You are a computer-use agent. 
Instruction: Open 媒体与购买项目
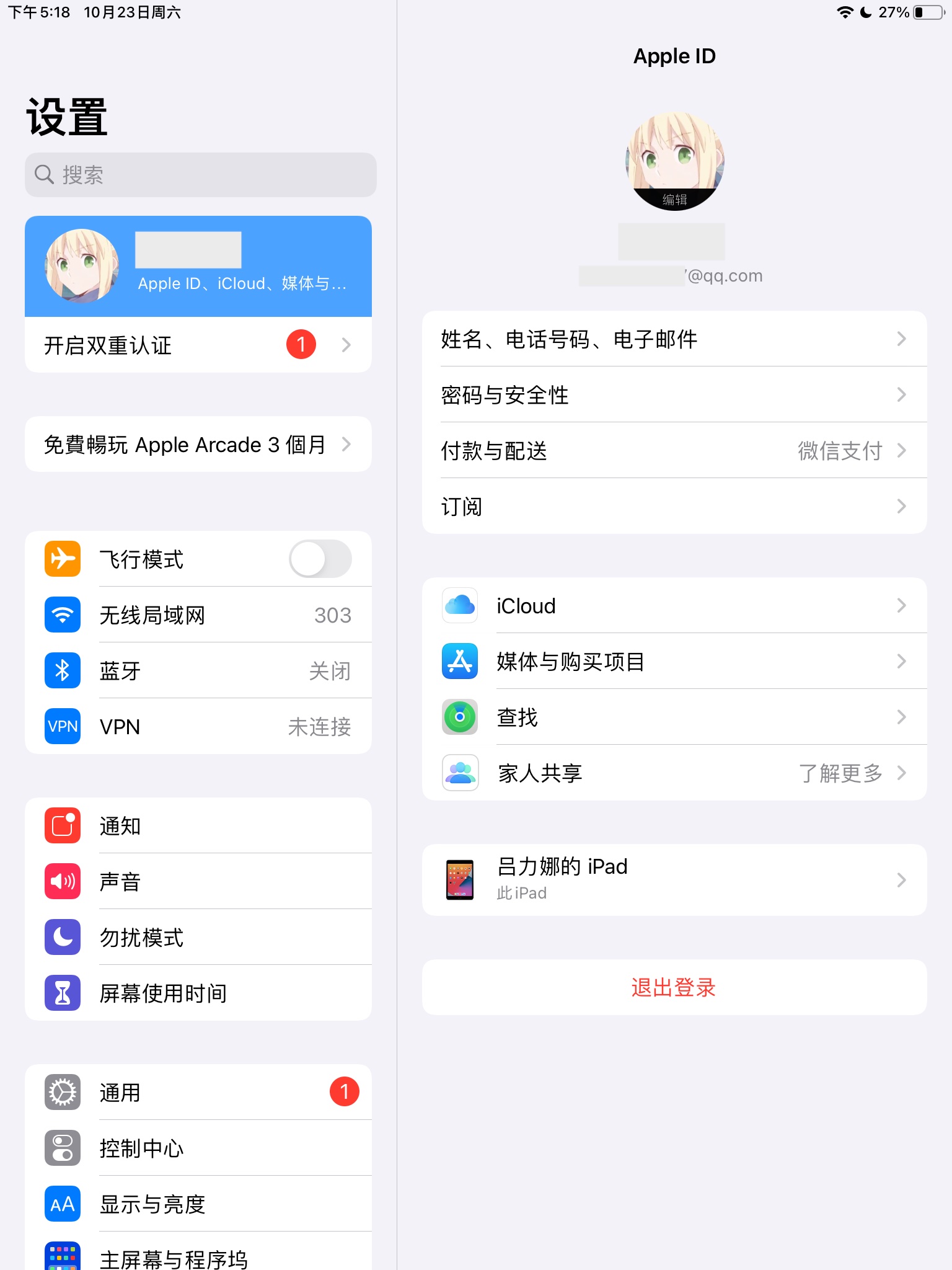pyautogui.click(x=674, y=662)
